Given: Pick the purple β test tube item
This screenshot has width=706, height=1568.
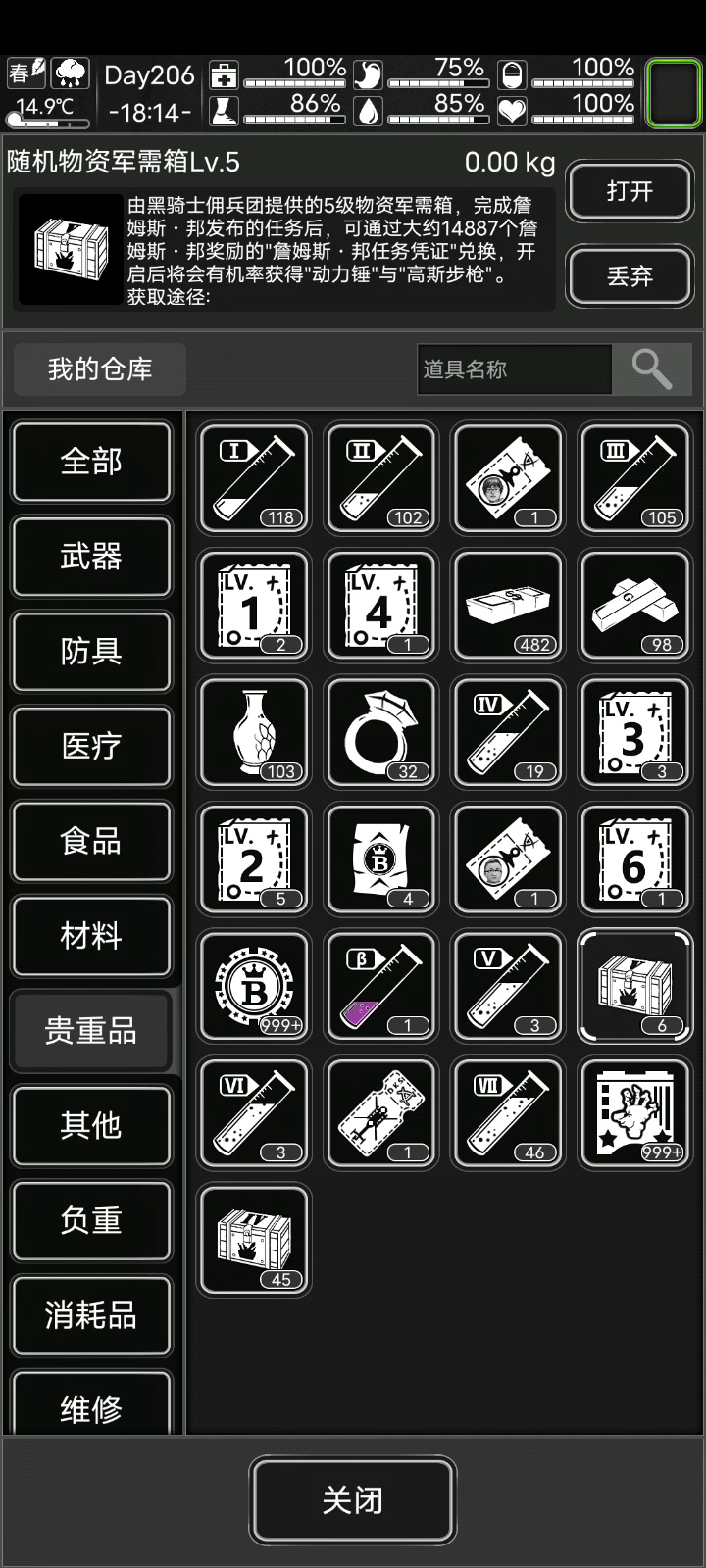Looking at the screenshot, I should [x=381, y=986].
